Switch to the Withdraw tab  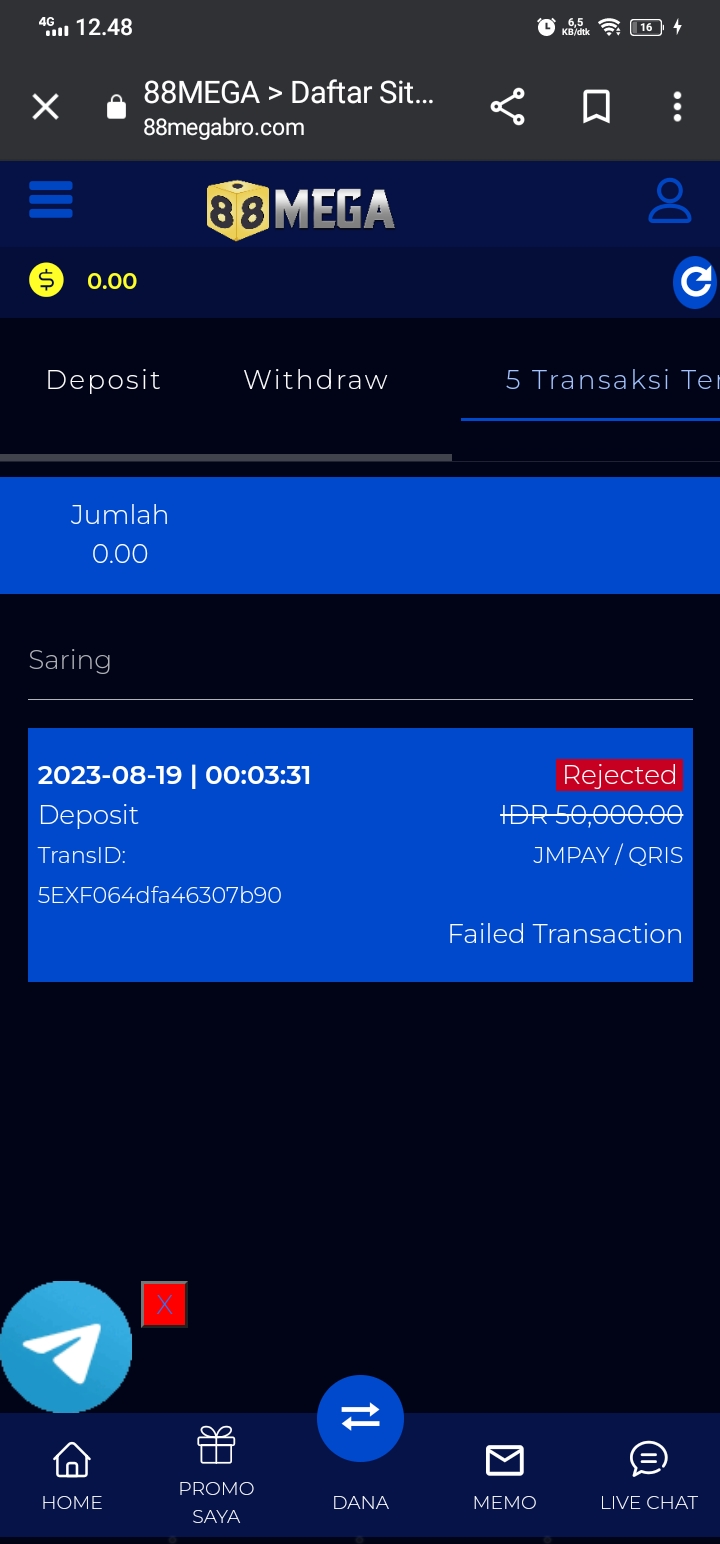pos(316,380)
